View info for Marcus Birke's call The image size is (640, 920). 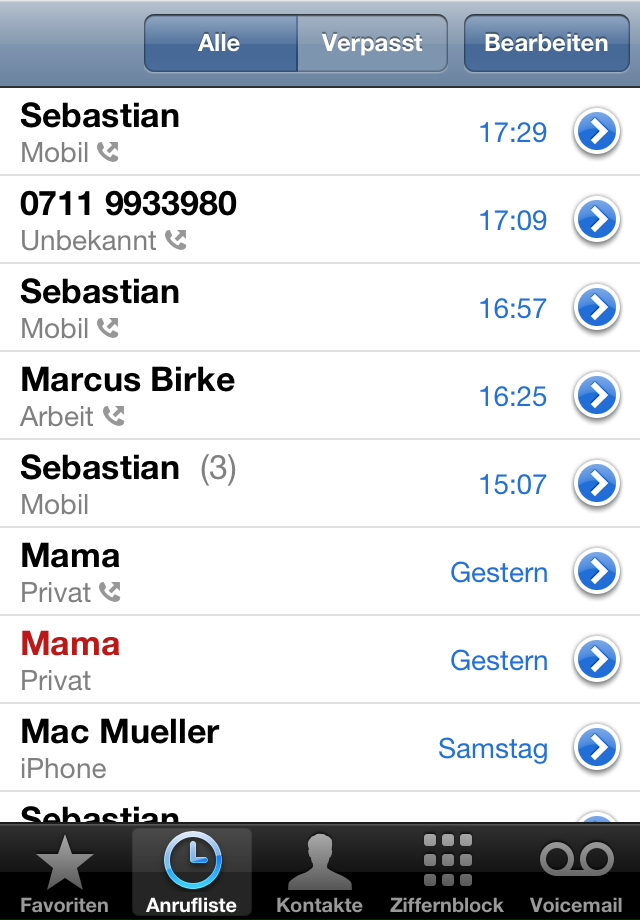coord(597,396)
